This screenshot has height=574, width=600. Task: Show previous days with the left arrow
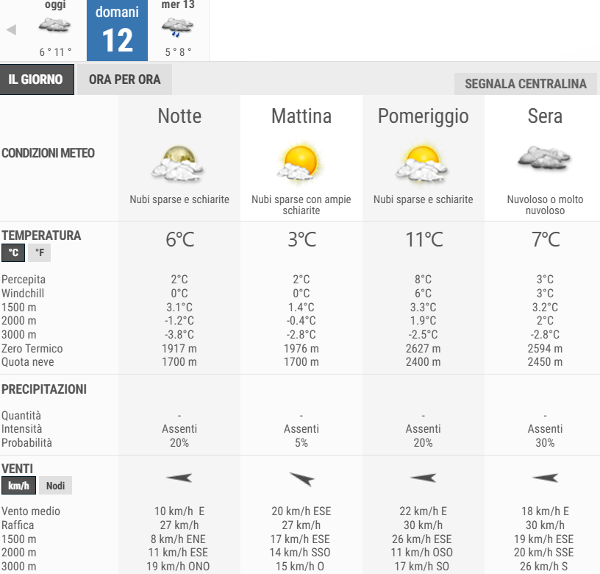(11, 30)
